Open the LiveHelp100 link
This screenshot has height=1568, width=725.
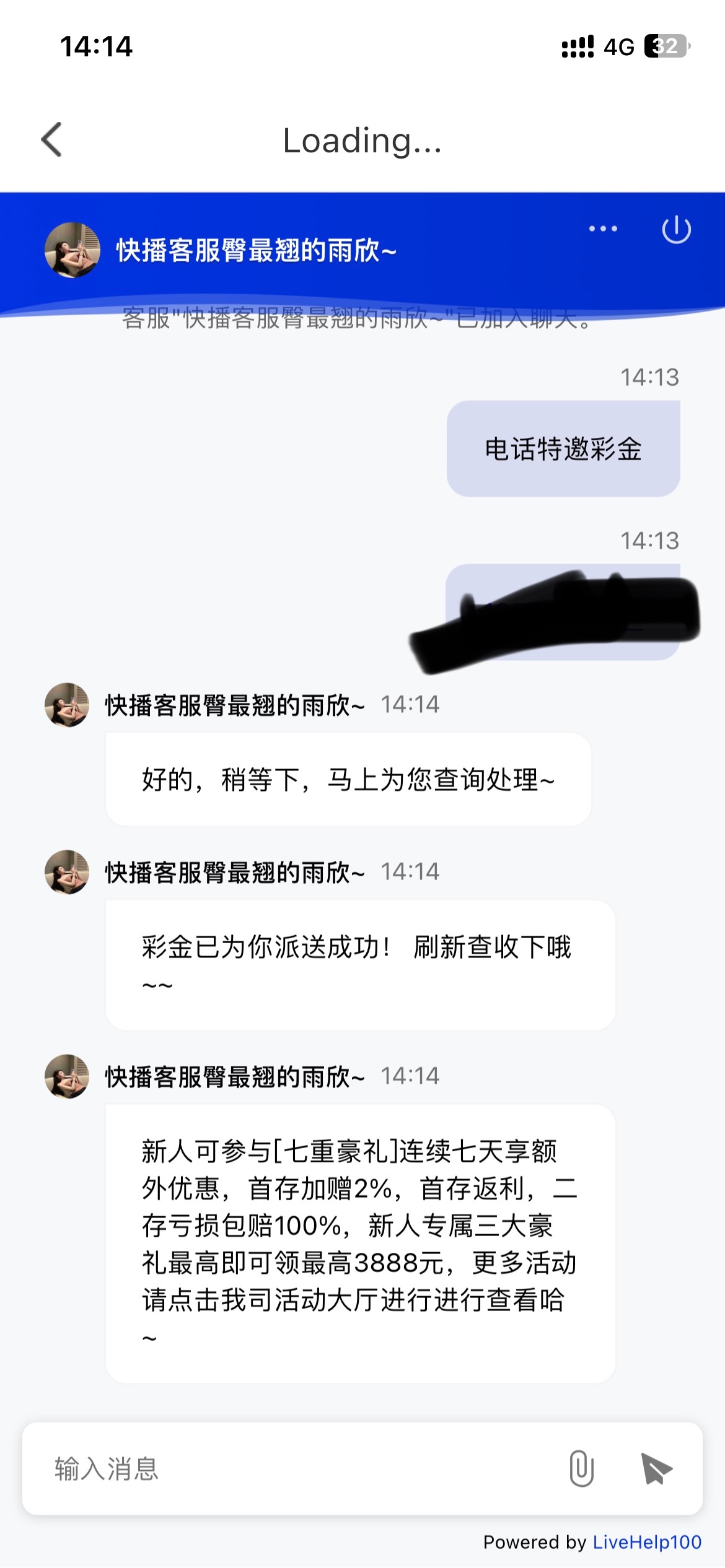pos(647,1542)
